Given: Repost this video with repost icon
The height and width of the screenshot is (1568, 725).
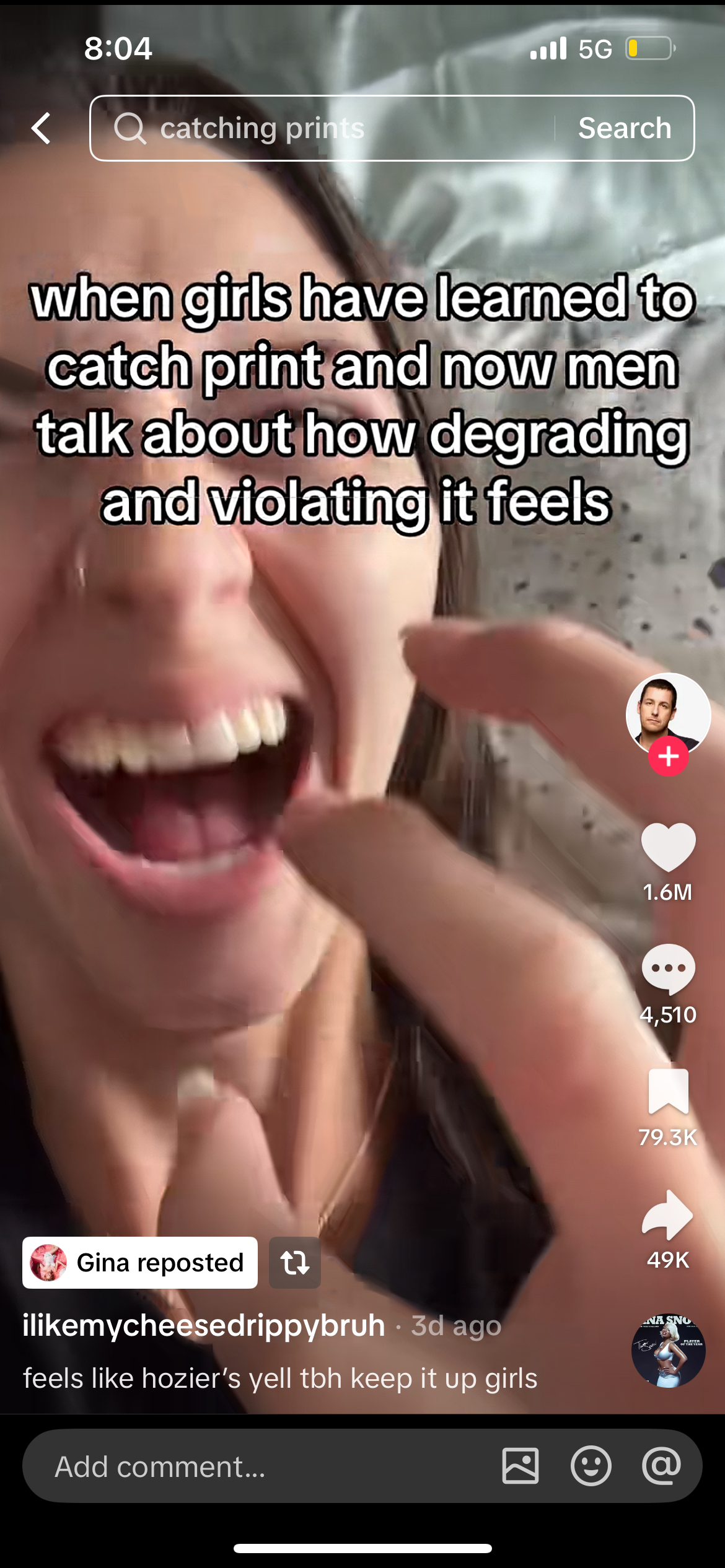Looking at the screenshot, I should 295,1263.
